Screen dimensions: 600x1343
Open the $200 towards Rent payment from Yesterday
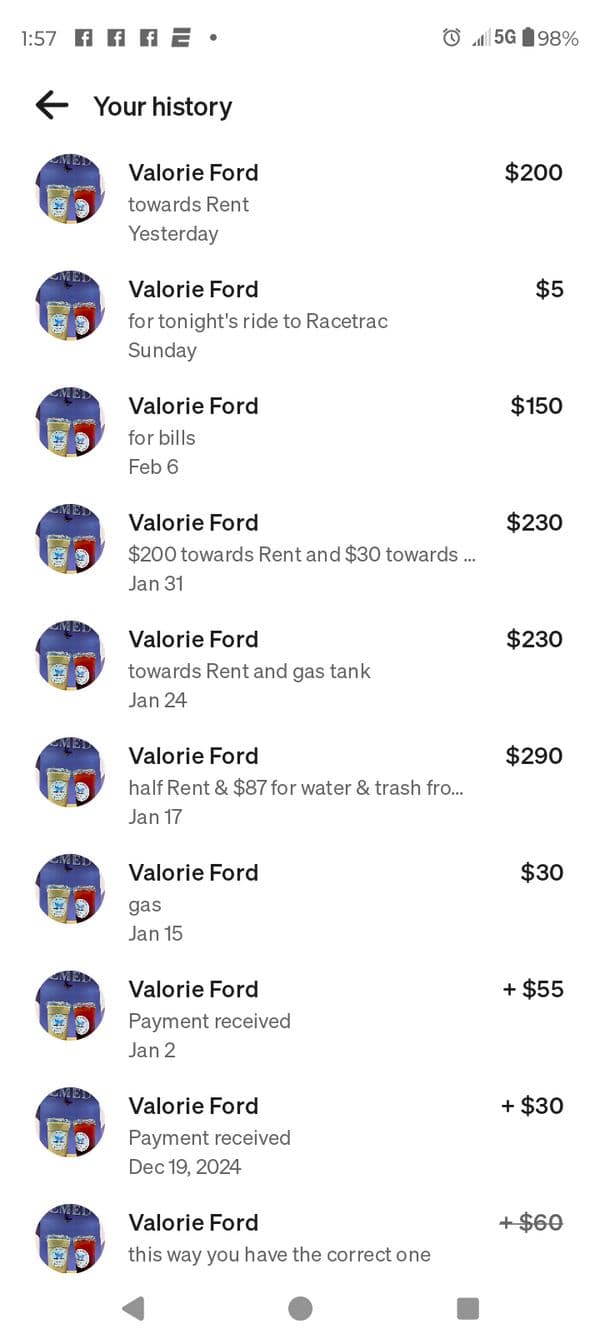300,202
